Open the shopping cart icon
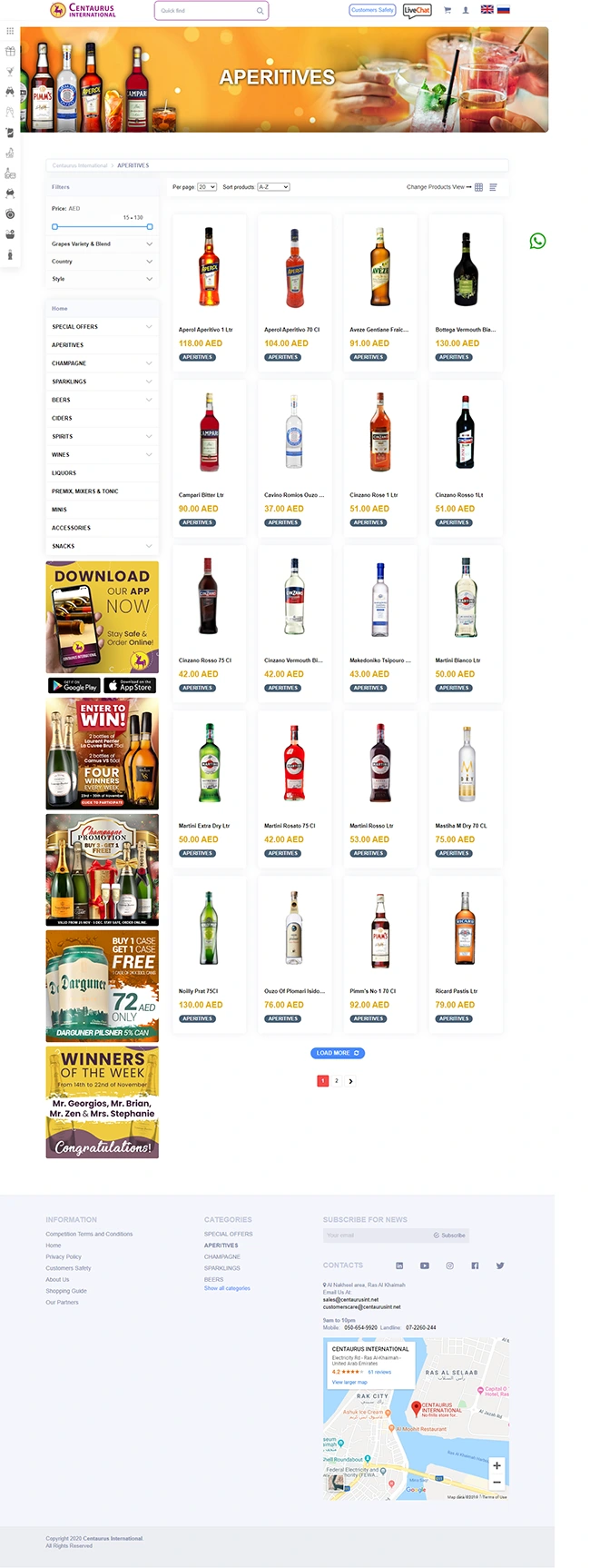This screenshot has height=1568, width=590. click(x=447, y=10)
